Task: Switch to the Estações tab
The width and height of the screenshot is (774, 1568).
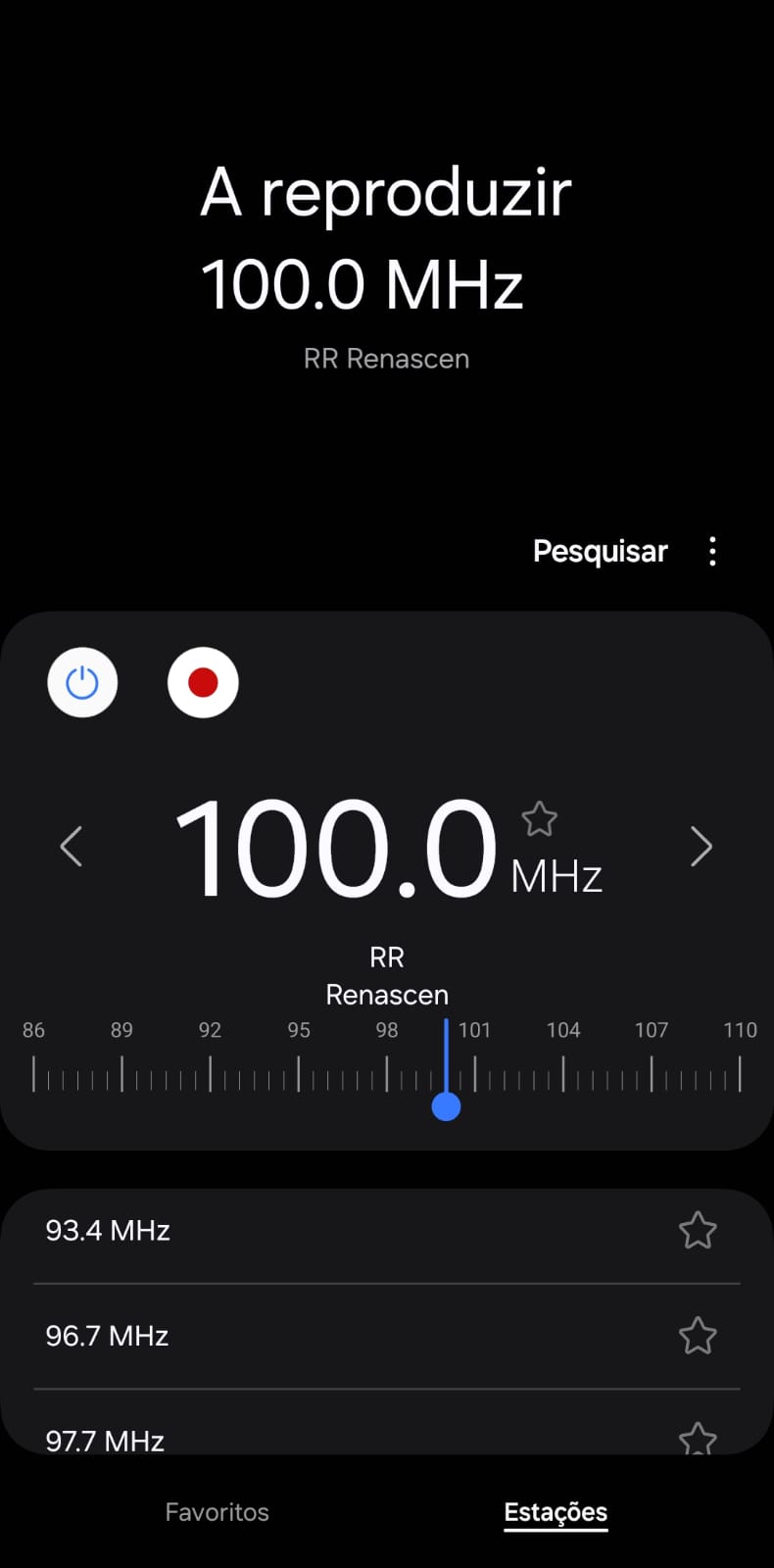Action: (x=556, y=1512)
